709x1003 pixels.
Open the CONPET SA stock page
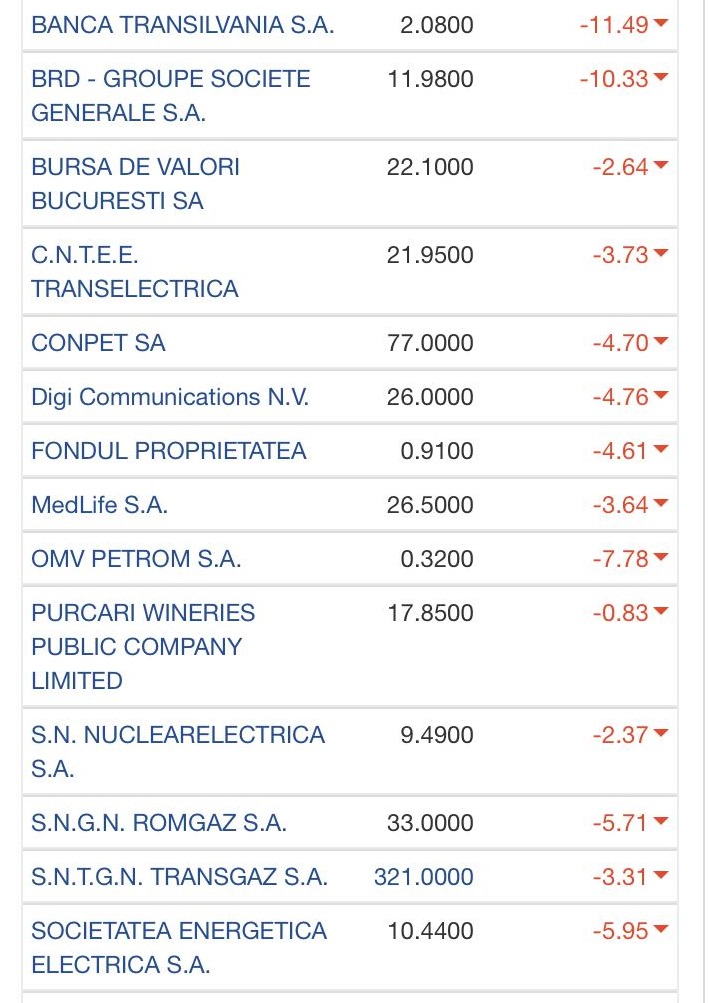98,343
